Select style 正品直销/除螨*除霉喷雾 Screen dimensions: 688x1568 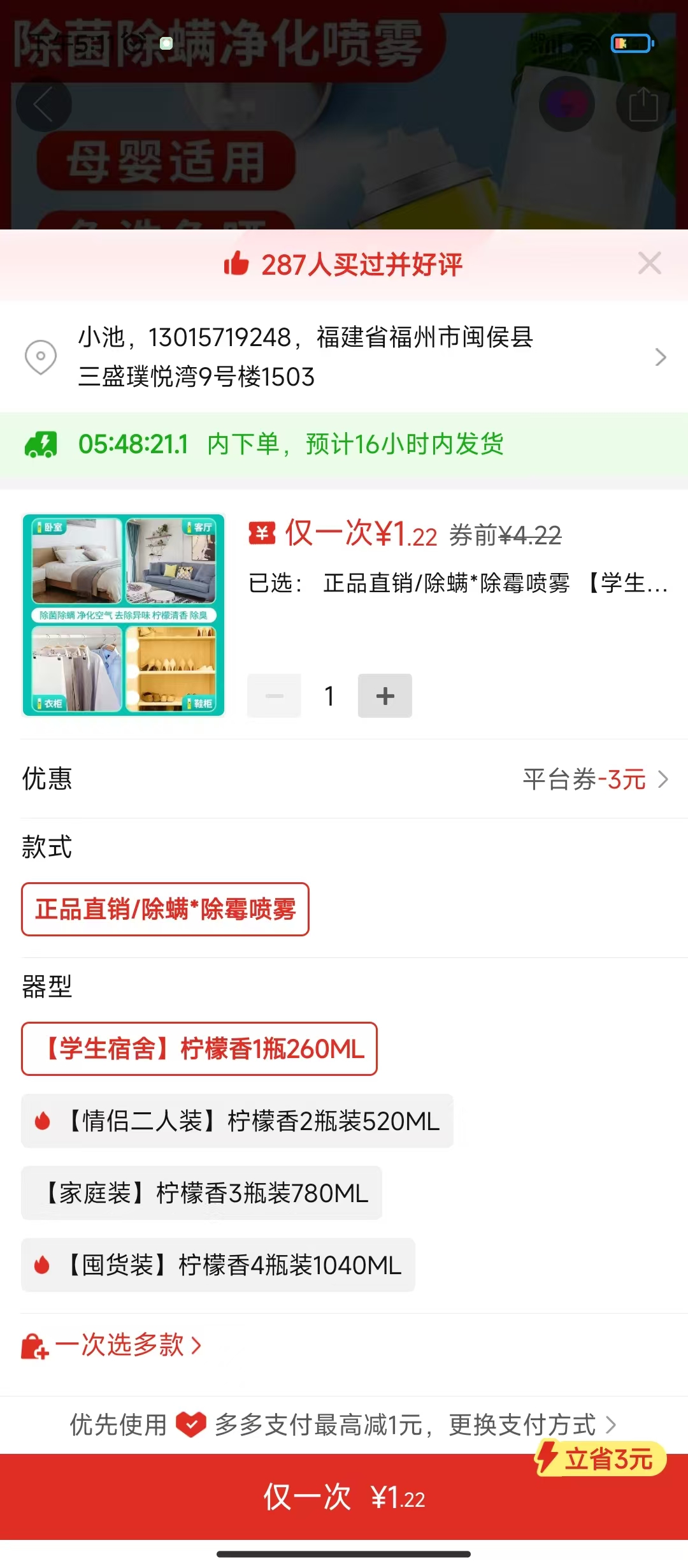pyautogui.click(x=165, y=910)
